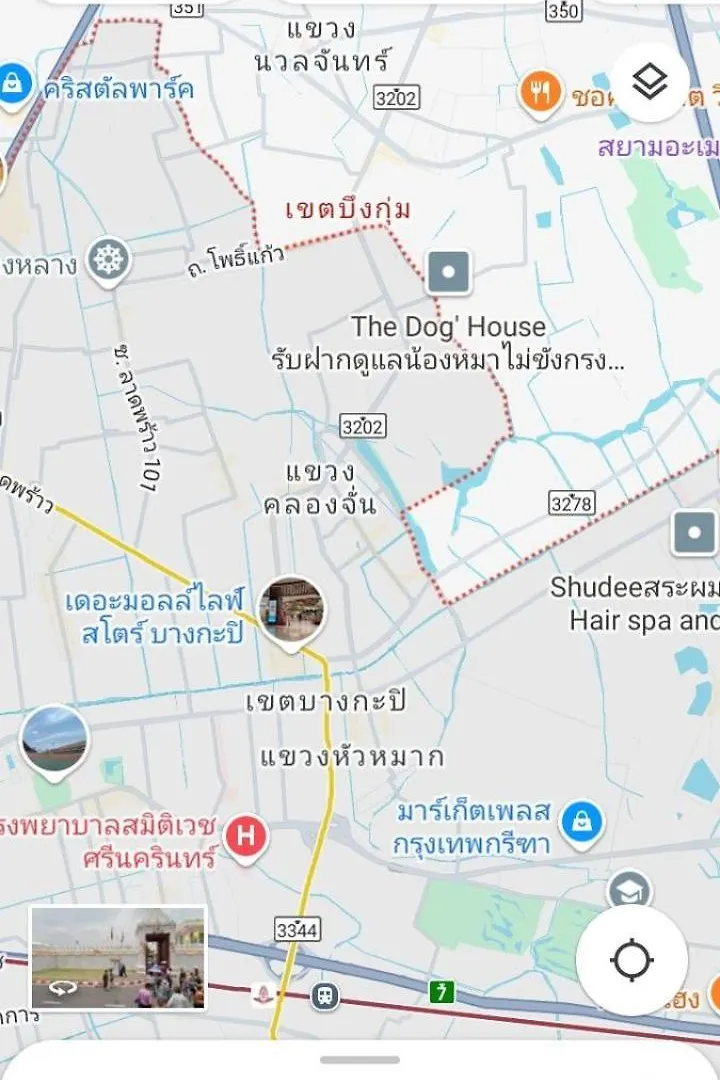
Task: Tap the round landscape photo marker
Action: (x=54, y=741)
